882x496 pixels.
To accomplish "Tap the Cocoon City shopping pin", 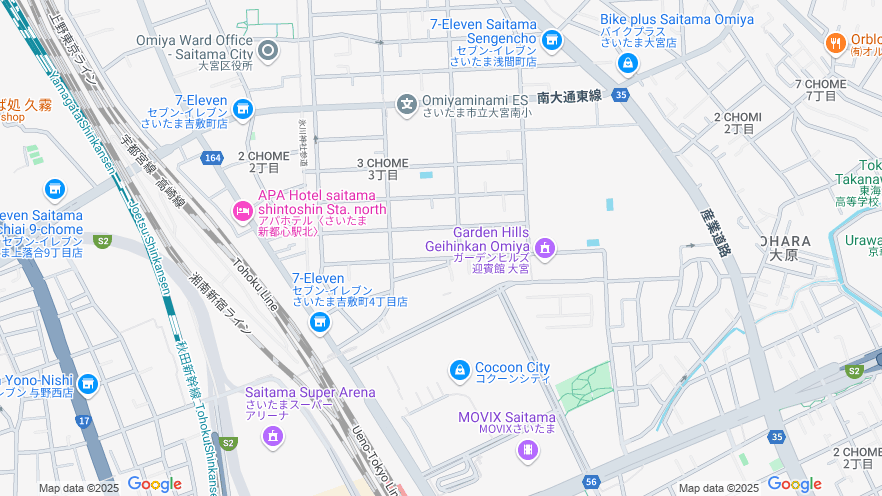I will coord(459,371).
